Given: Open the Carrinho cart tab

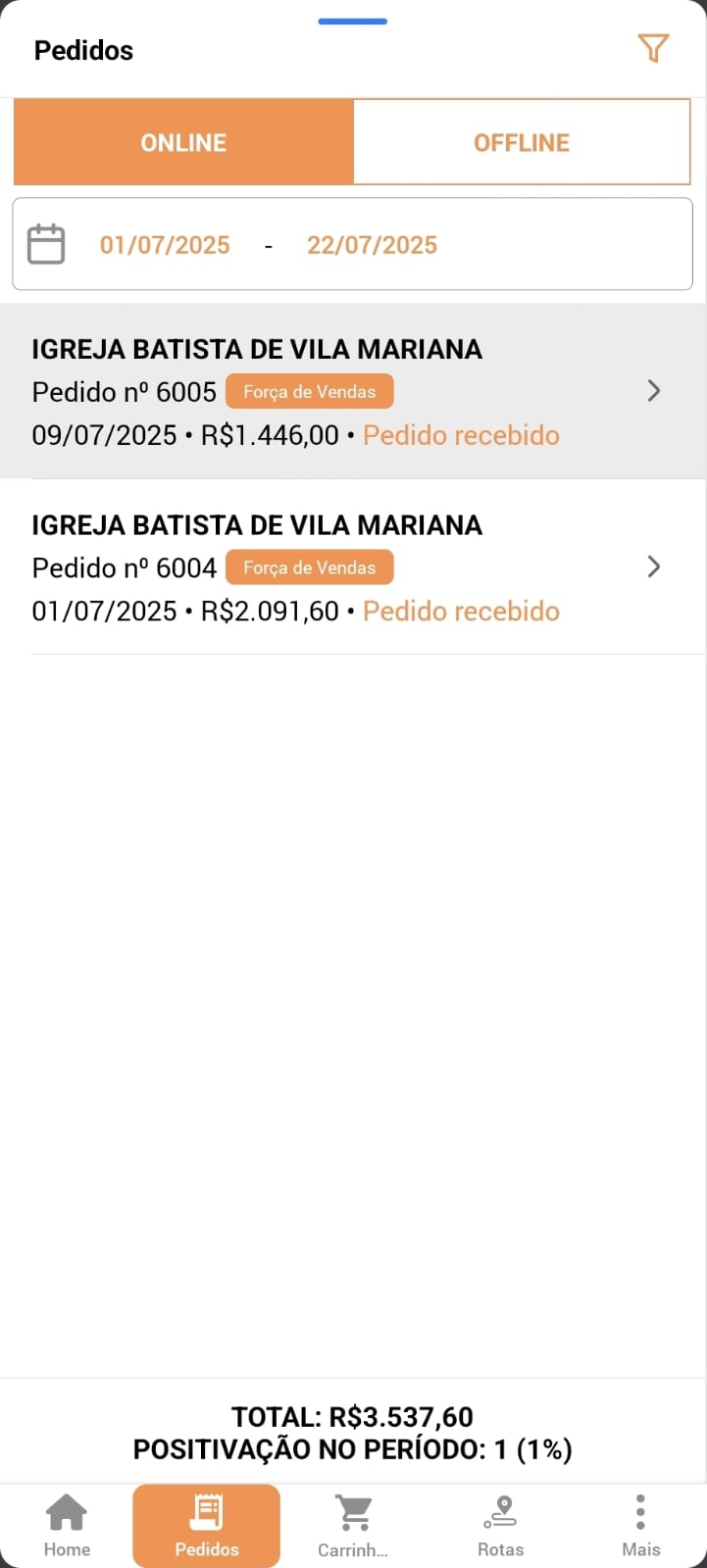Looking at the screenshot, I should pos(353,1525).
